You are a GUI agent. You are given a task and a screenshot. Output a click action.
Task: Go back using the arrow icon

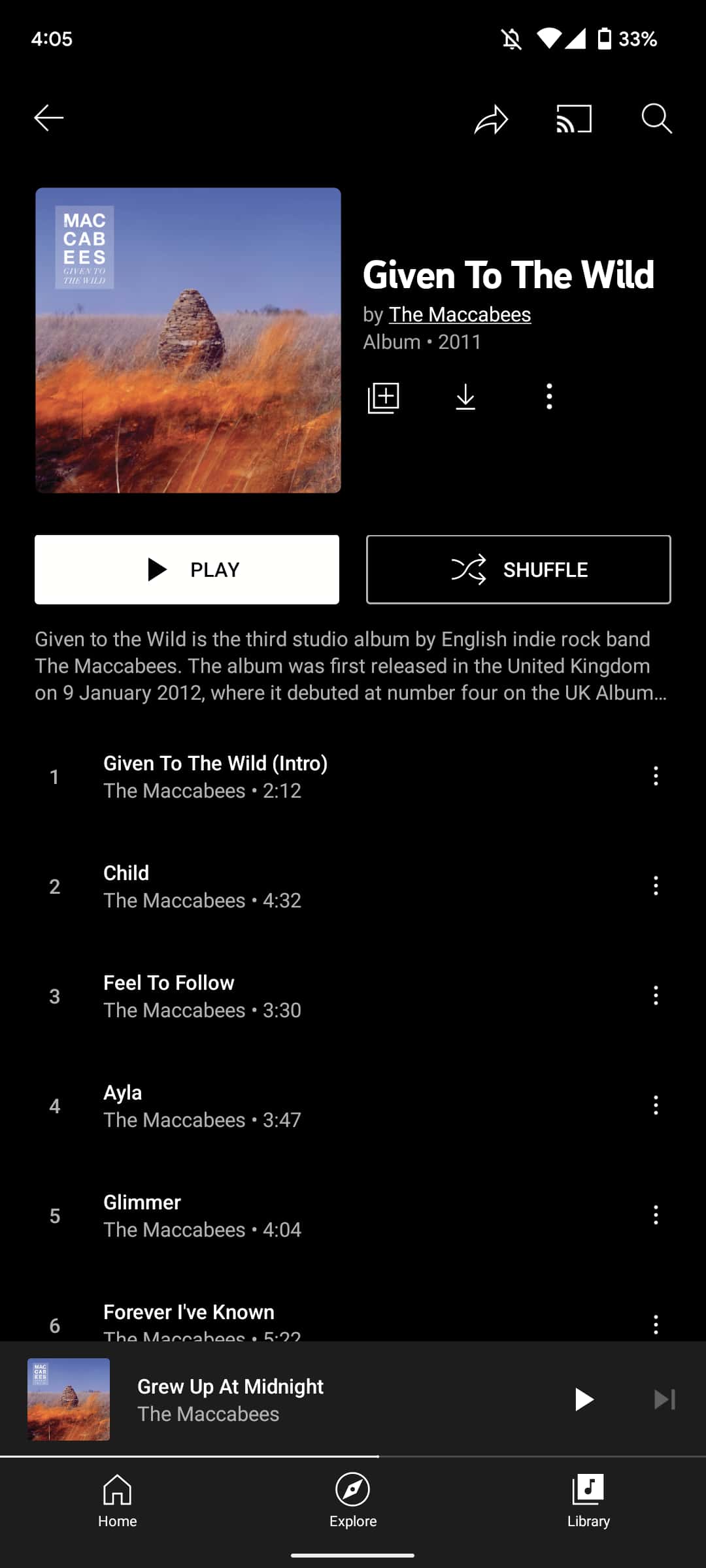[x=48, y=118]
